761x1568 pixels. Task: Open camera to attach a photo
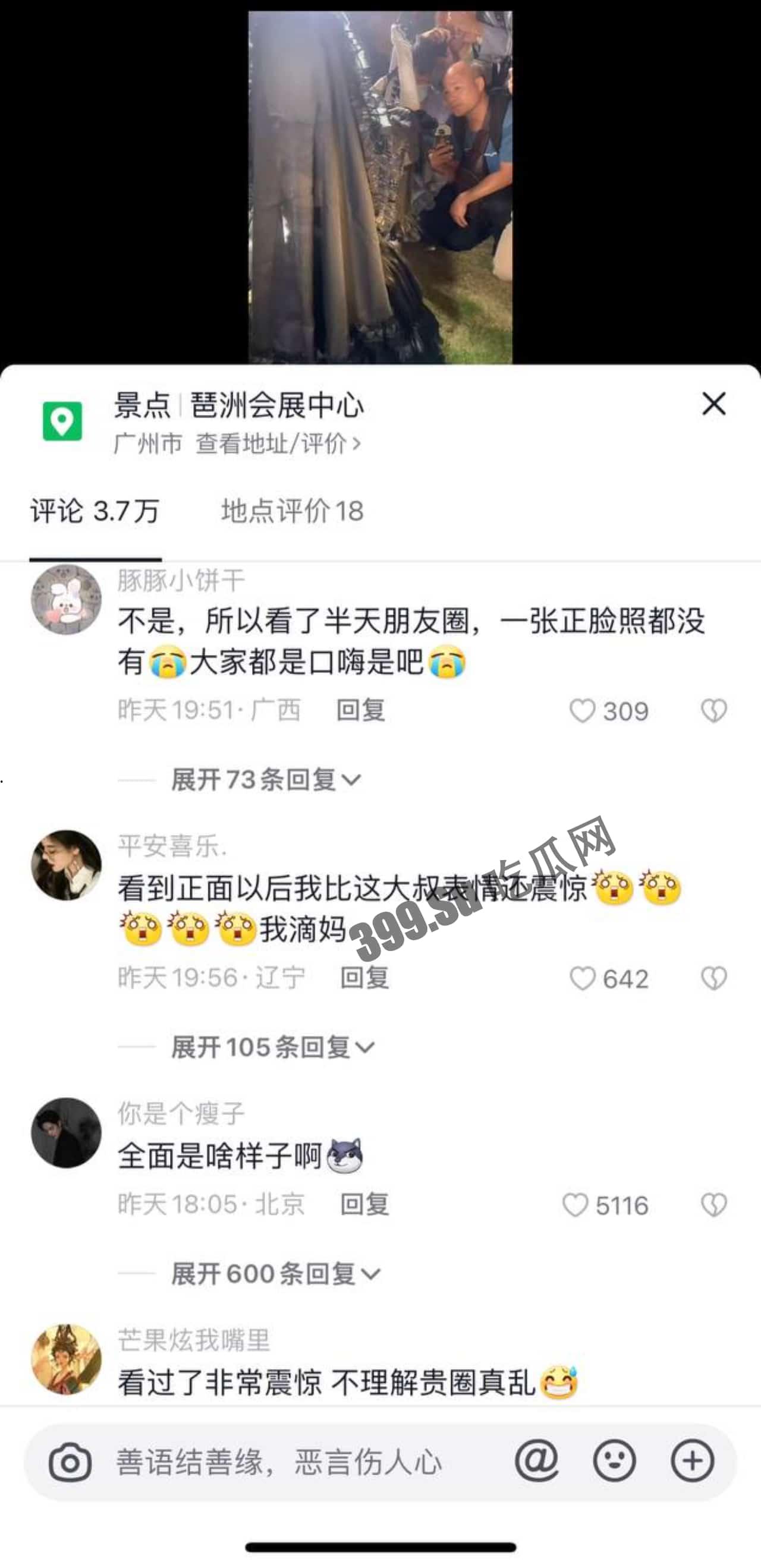pos(70,1462)
